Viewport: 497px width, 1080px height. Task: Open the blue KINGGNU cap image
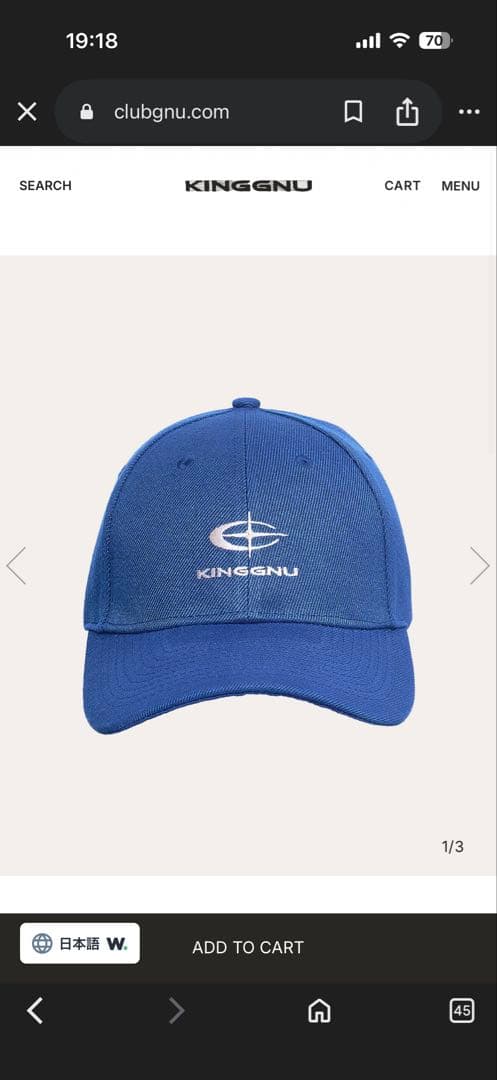point(248,565)
